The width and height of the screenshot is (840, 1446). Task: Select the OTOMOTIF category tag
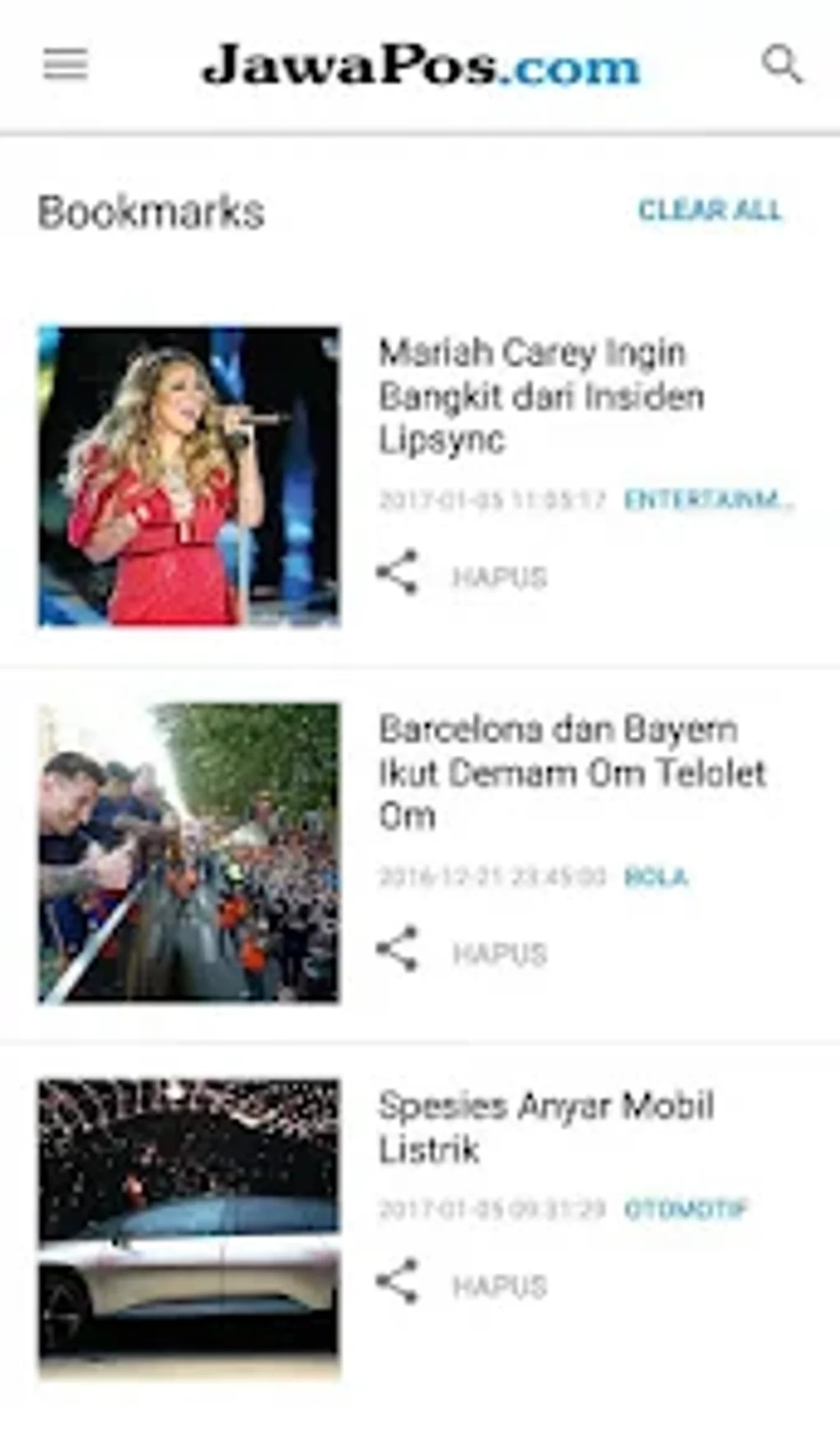(x=685, y=1210)
